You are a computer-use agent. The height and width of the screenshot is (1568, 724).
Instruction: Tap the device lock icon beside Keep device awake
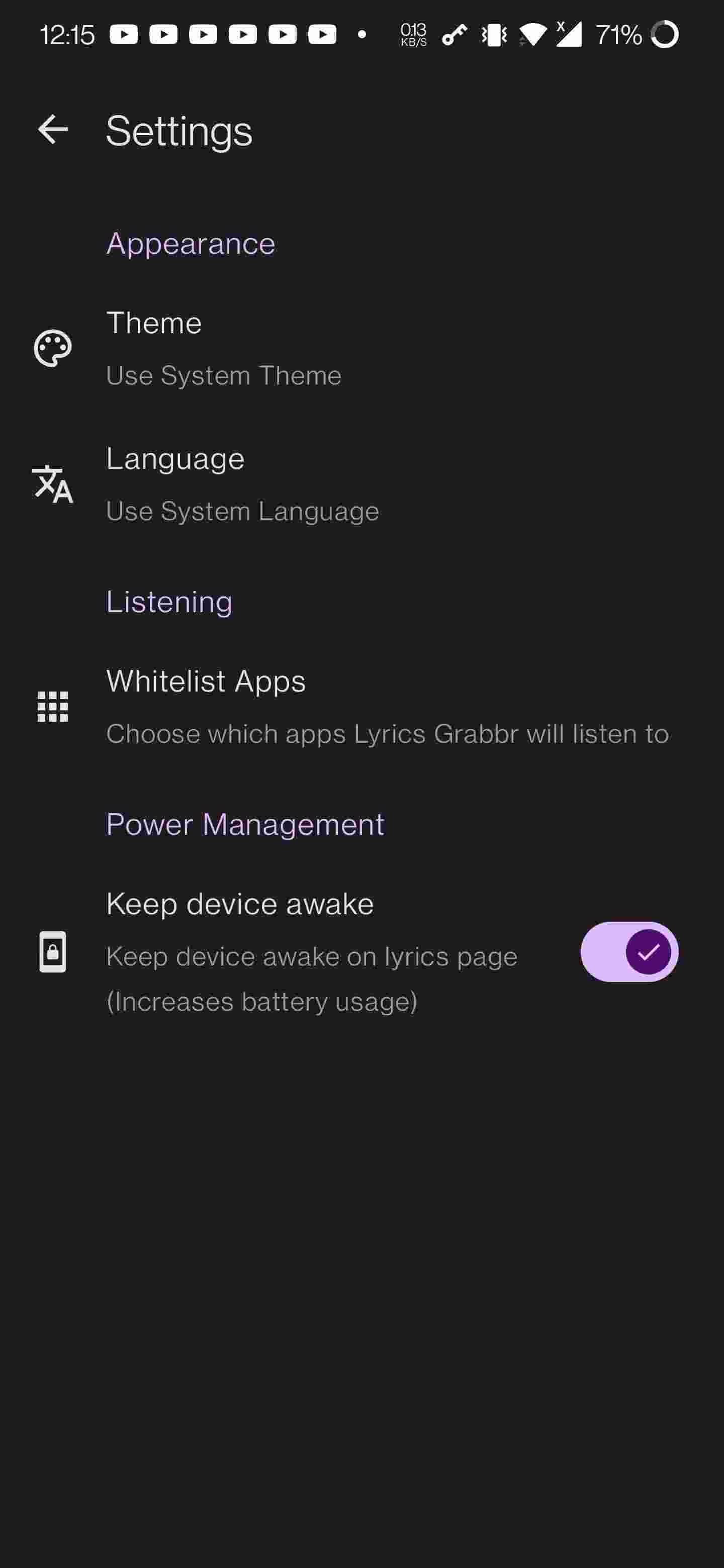(x=52, y=951)
